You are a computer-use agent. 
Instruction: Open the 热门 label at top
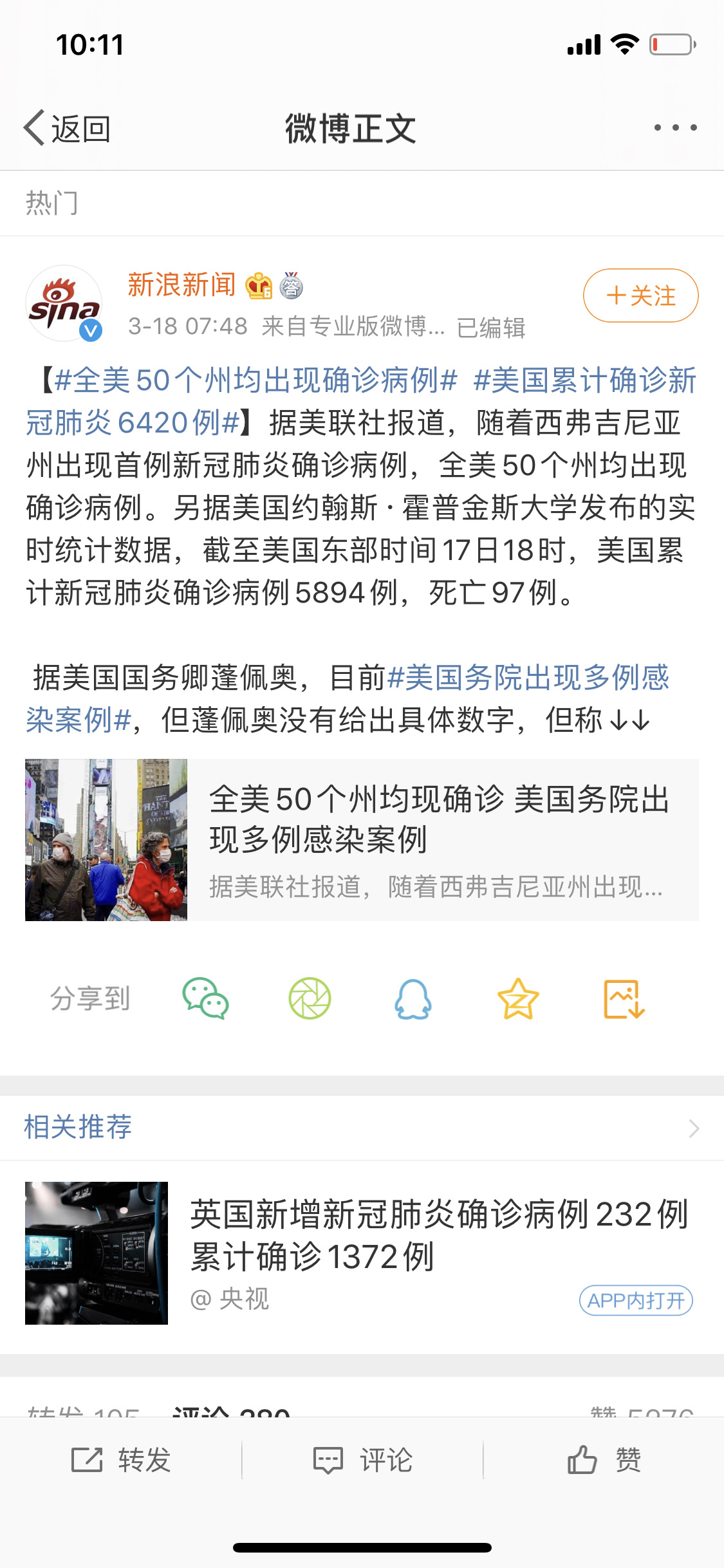51,203
